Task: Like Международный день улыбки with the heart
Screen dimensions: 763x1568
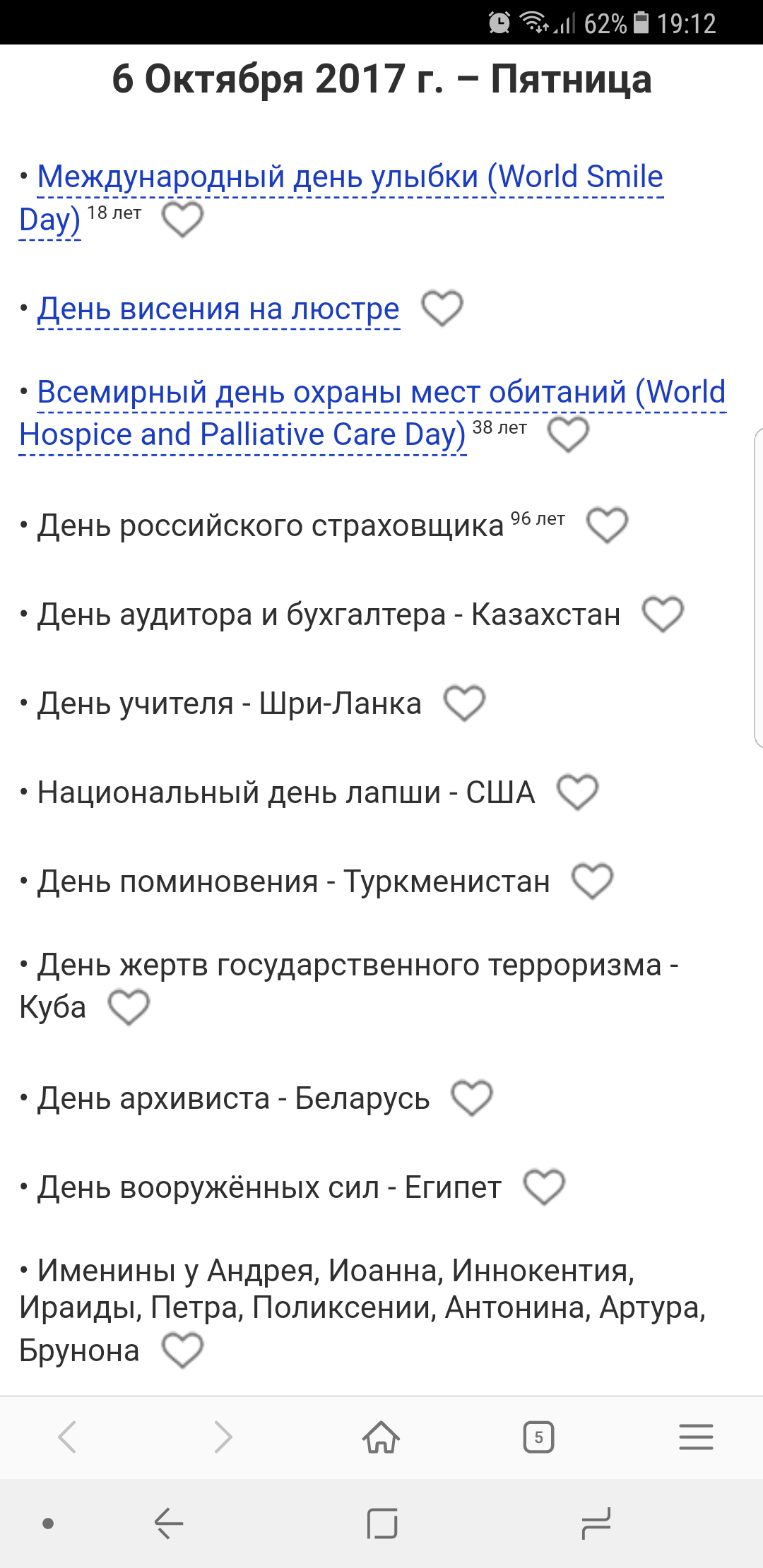Action: point(182,219)
